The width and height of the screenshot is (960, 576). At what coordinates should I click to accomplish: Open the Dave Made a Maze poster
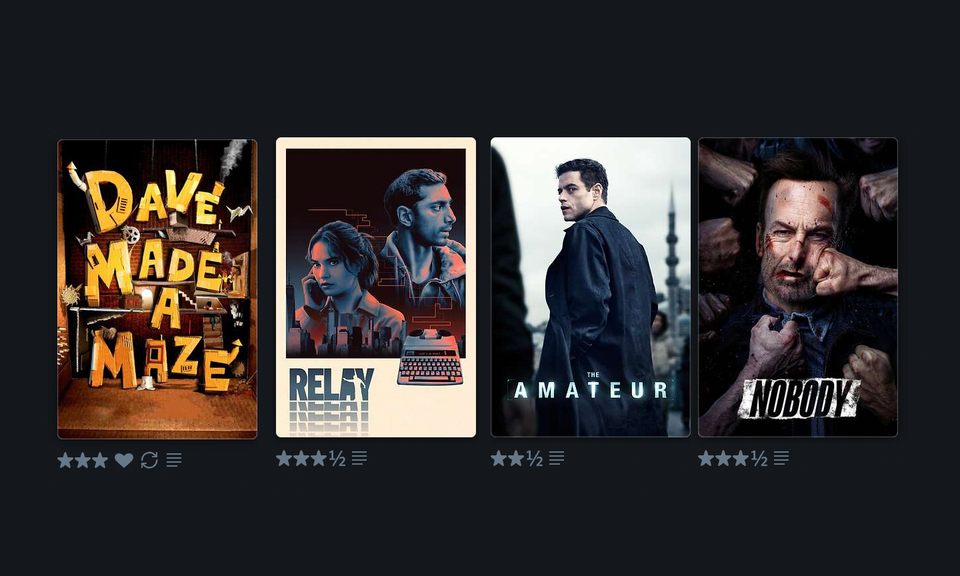click(x=157, y=288)
